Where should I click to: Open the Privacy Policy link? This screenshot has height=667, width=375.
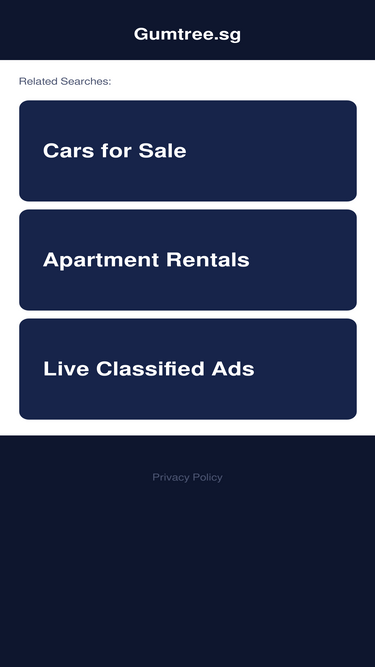[x=187, y=477]
